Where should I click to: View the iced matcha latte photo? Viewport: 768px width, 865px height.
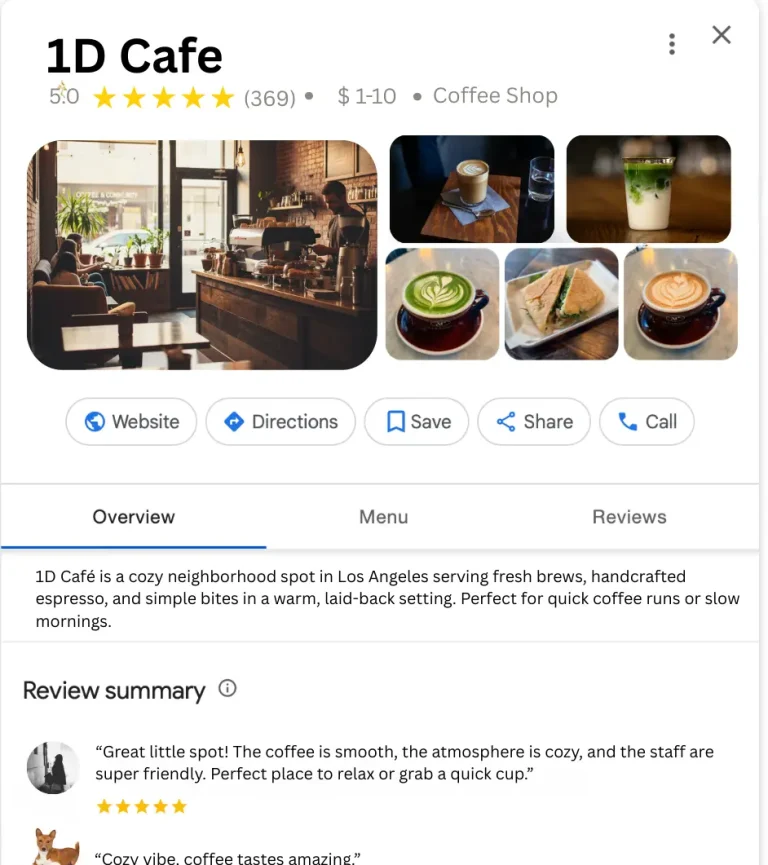pyautogui.click(x=648, y=189)
